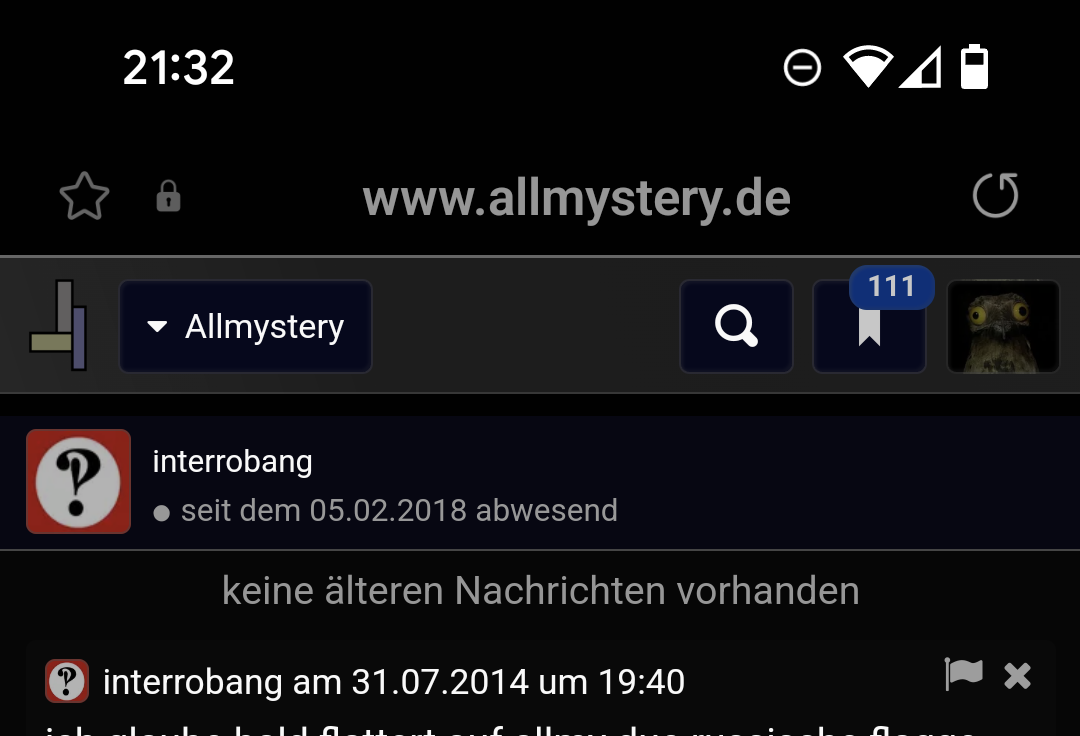Reload the allmystery.de page

click(x=995, y=196)
